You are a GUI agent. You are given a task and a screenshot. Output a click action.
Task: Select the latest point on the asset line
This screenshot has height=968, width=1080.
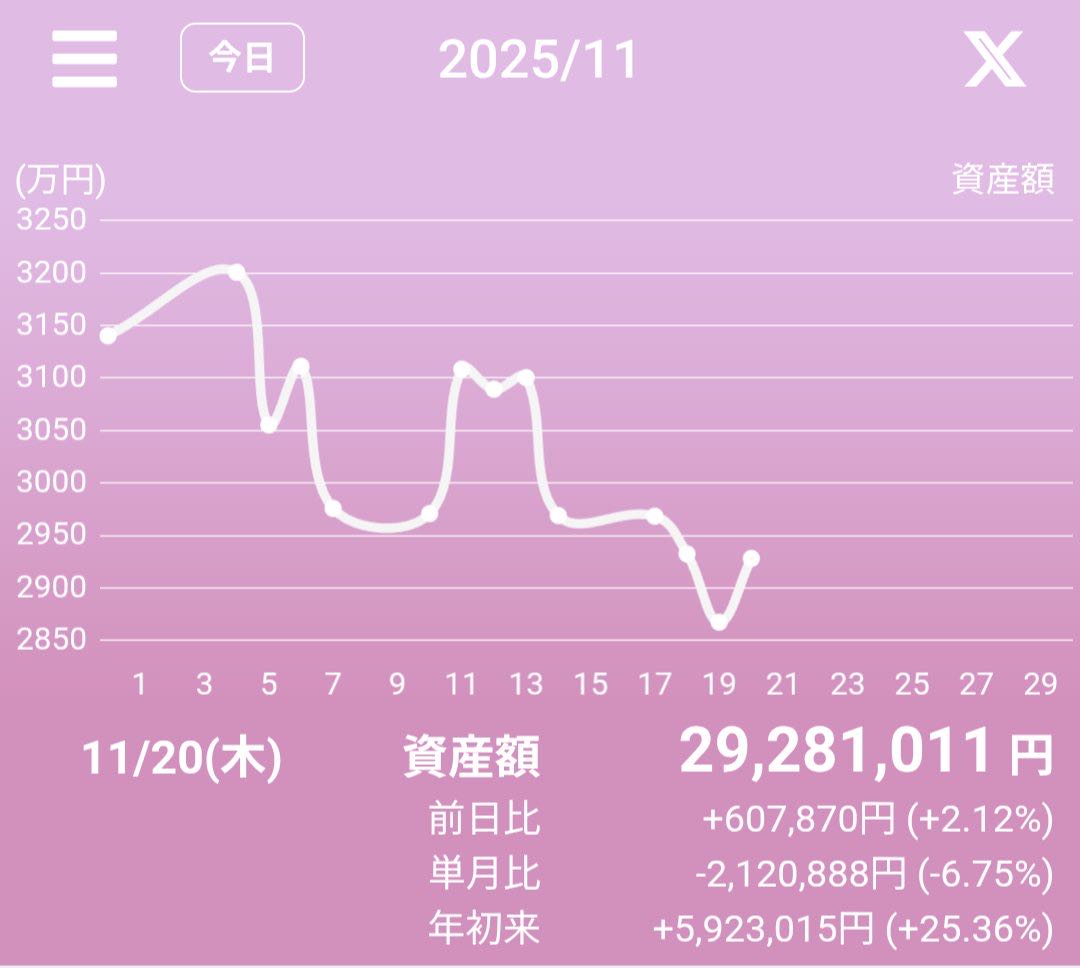point(751,559)
